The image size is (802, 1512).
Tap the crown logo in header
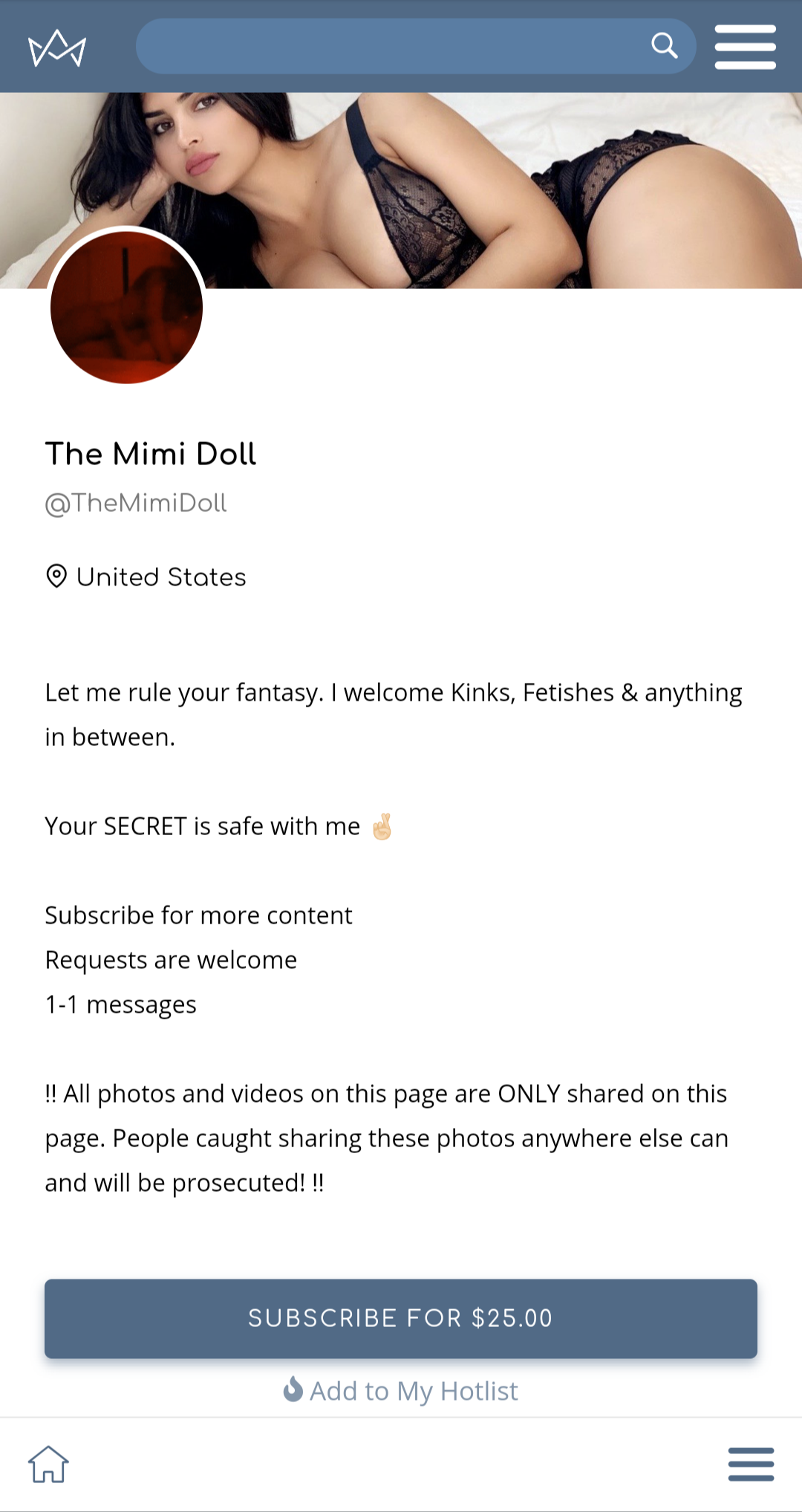(57, 48)
